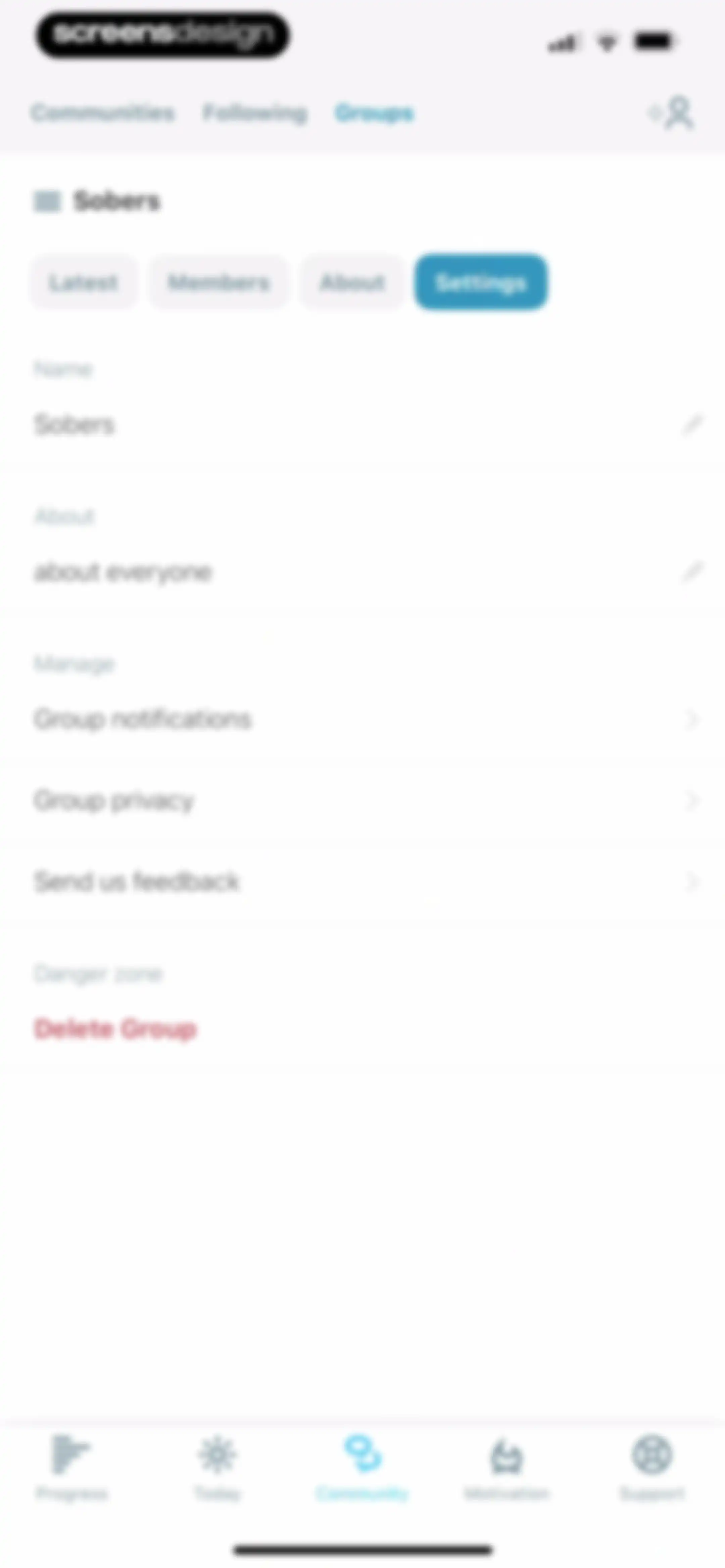This screenshot has height=1568, width=725.
Task: Open Group privacy settings
Action: pyautogui.click(x=362, y=800)
